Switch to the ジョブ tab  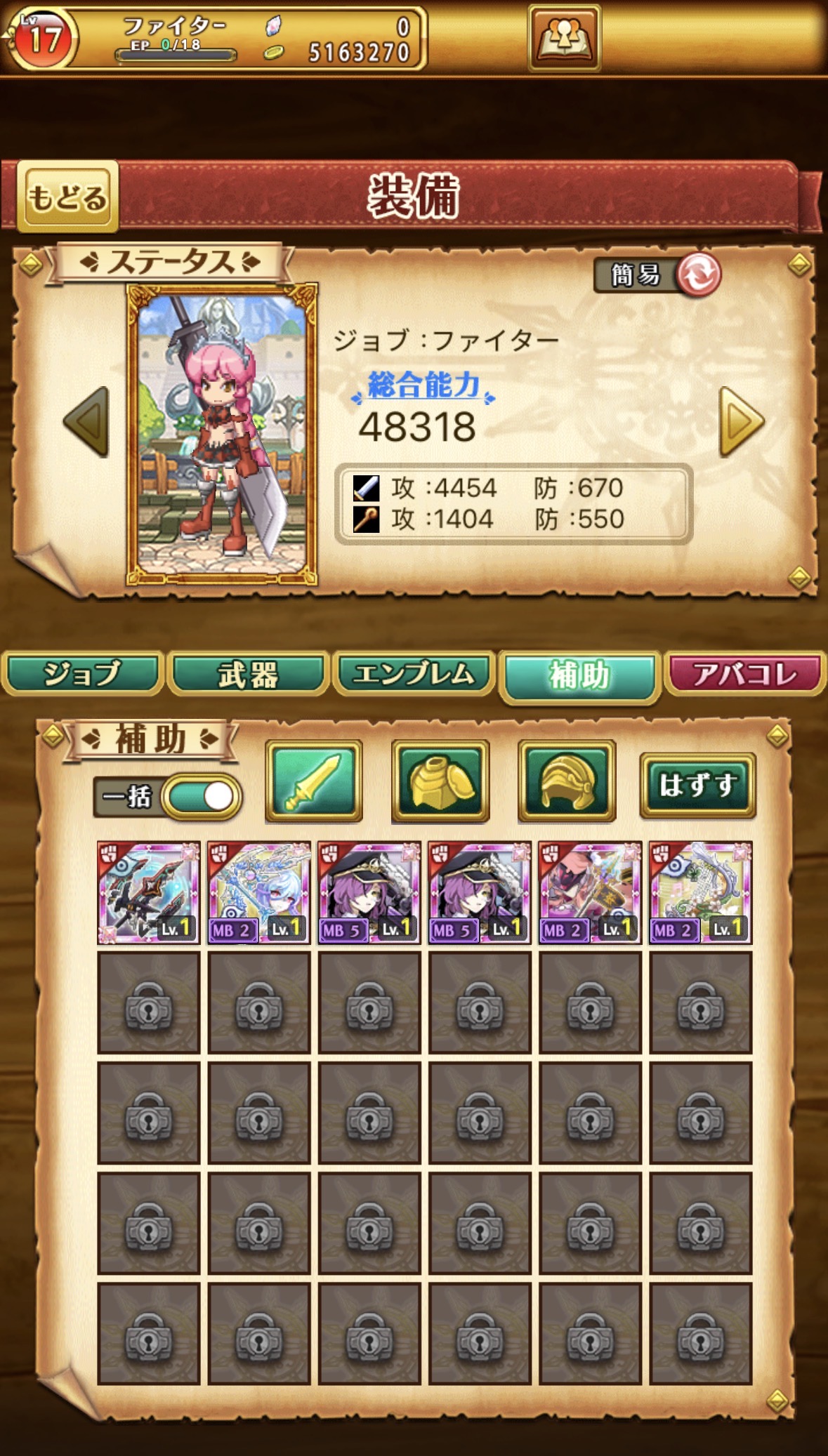click(82, 674)
